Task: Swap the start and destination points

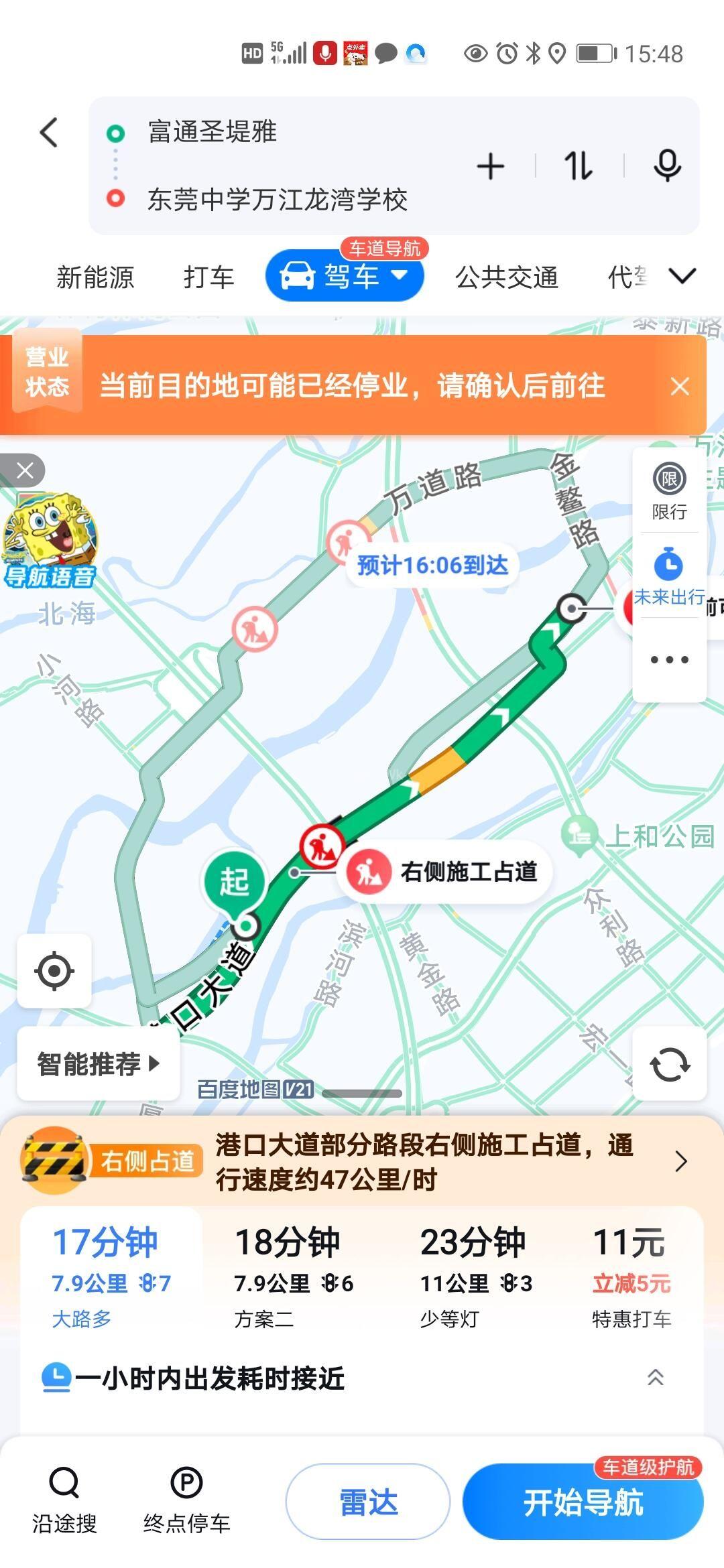Action: [x=578, y=166]
